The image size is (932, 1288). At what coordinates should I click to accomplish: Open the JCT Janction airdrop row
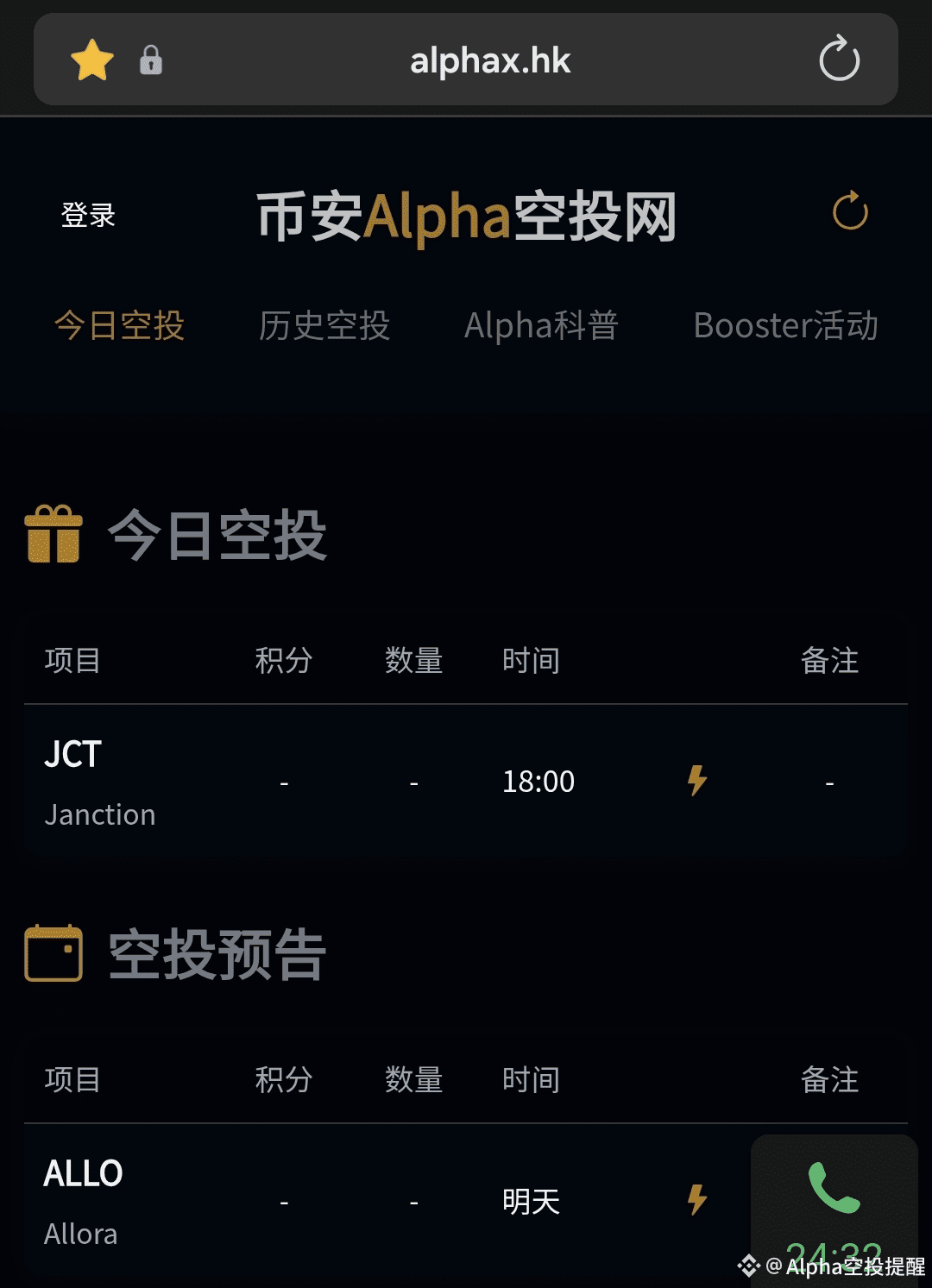tap(466, 782)
